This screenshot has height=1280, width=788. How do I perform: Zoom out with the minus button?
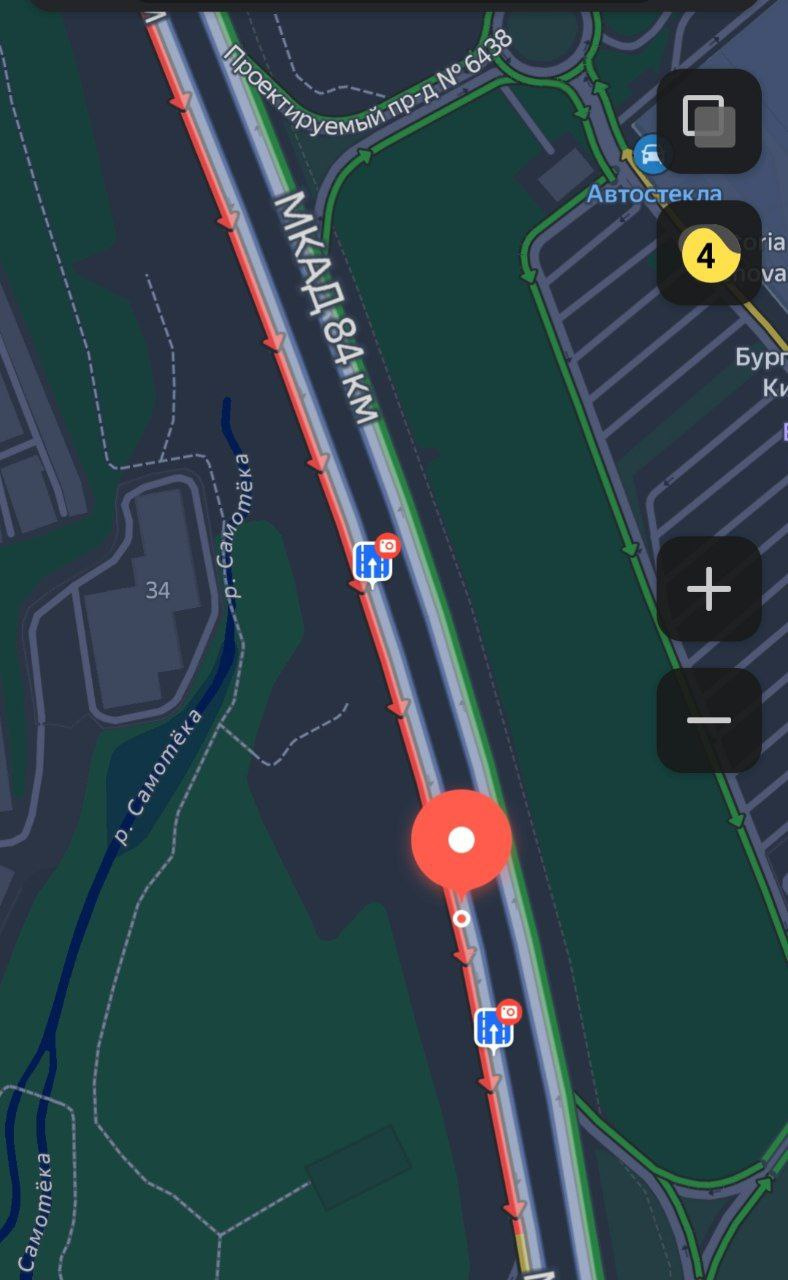pyautogui.click(x=709, y=720)
